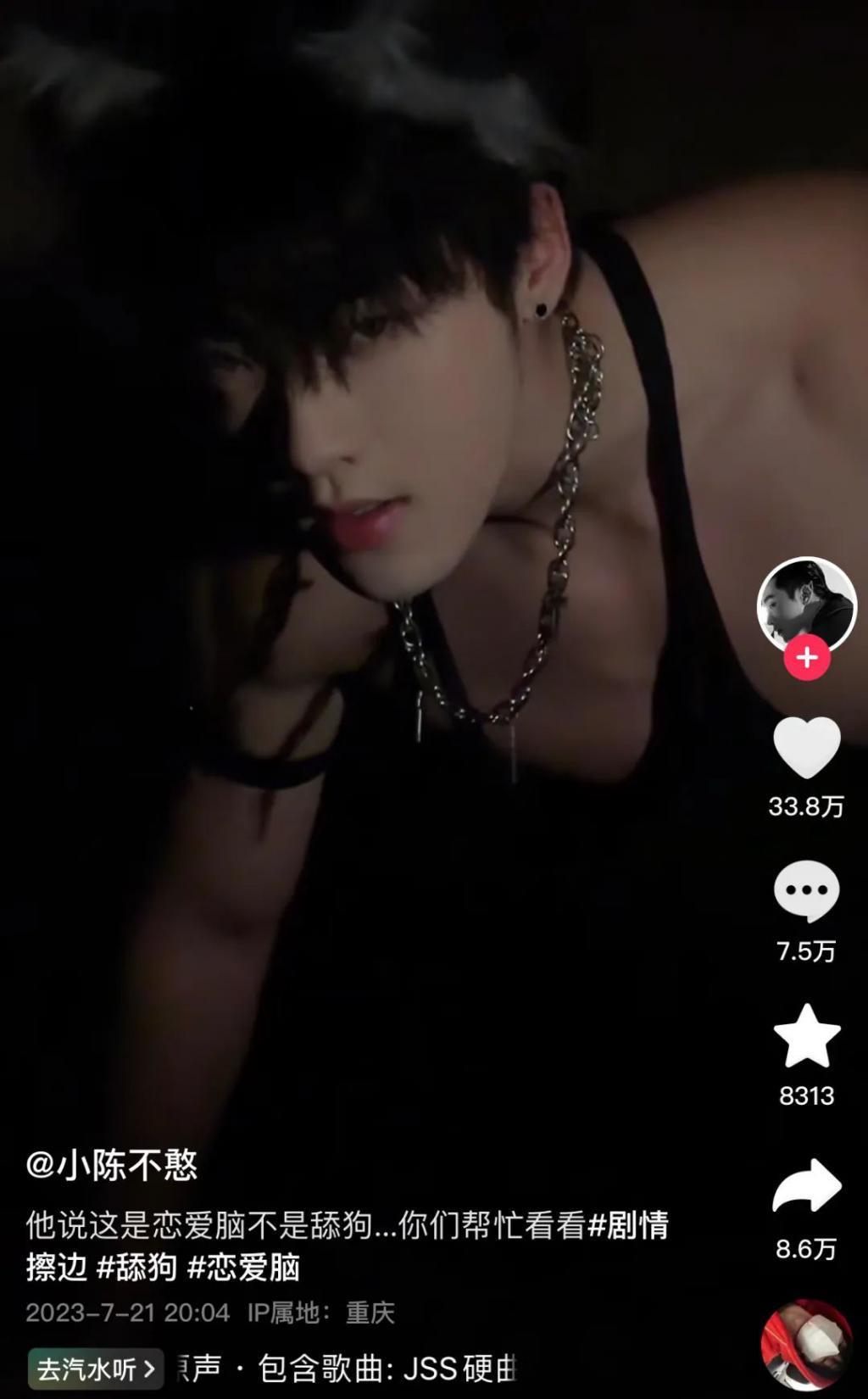Follow the creator with the plus button
The width and height of the screenshot is (868, 1399).
pos(806,658)
